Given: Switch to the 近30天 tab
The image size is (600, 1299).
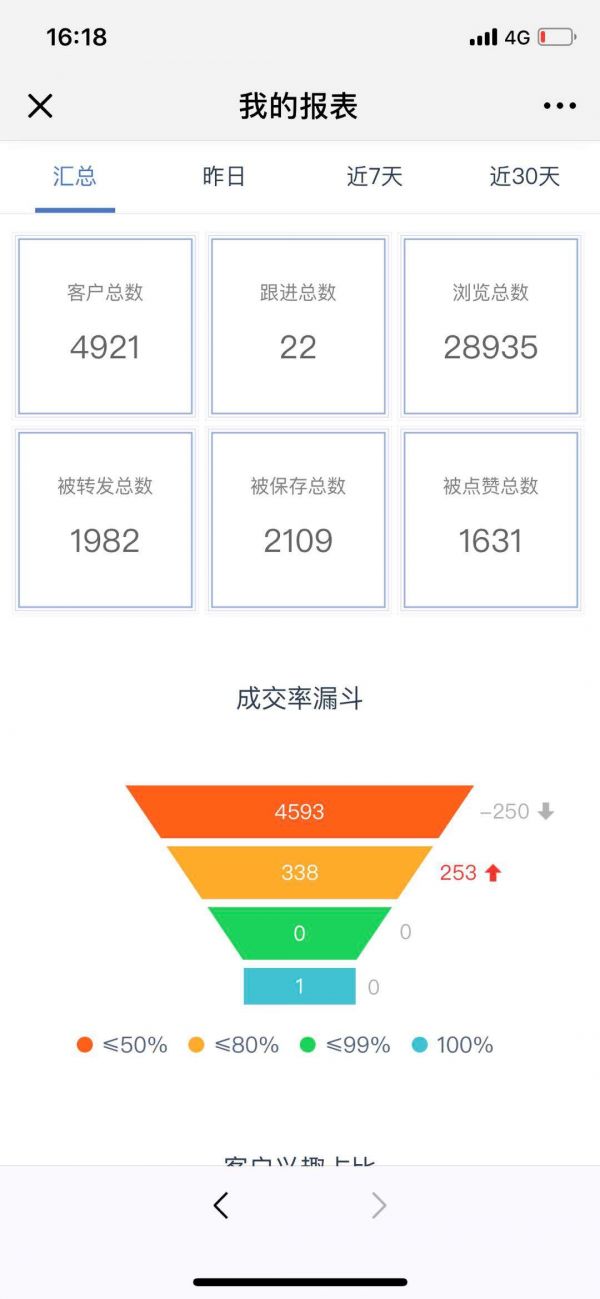Looking at the screenshot, I should pos(525,177).
